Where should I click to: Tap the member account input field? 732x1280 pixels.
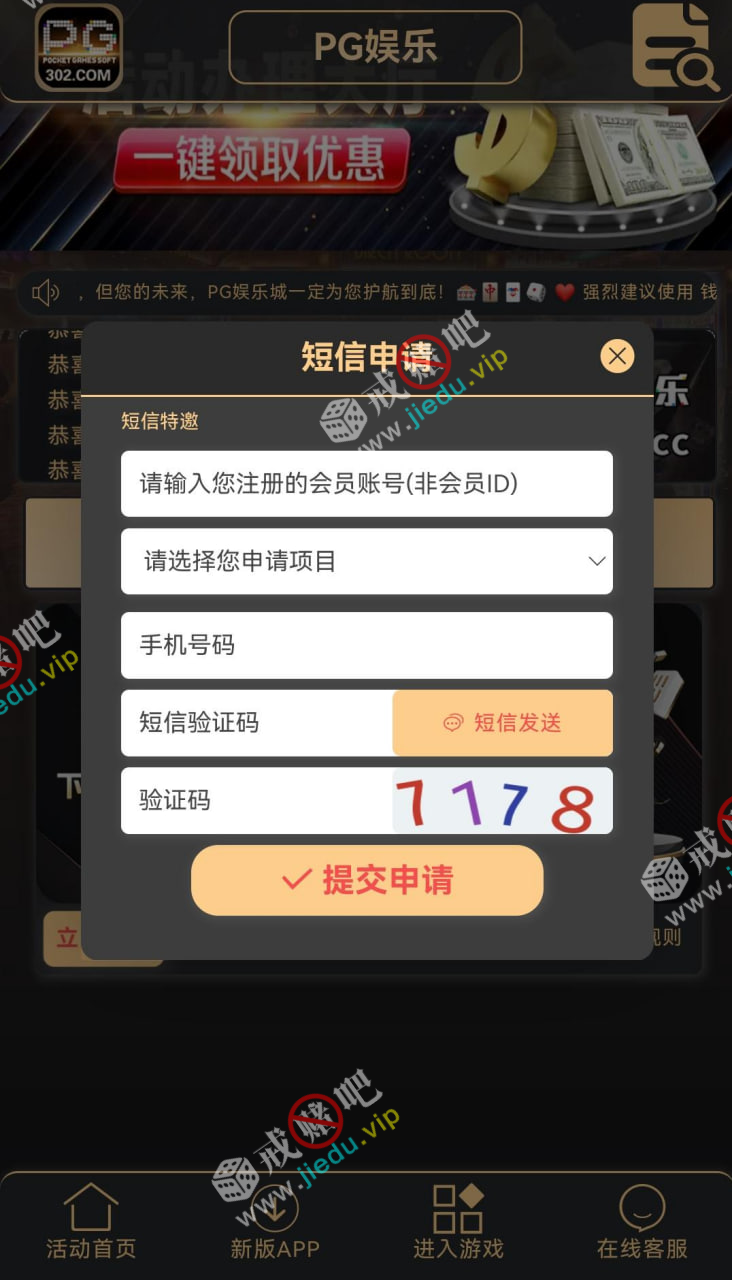point(366,484)
